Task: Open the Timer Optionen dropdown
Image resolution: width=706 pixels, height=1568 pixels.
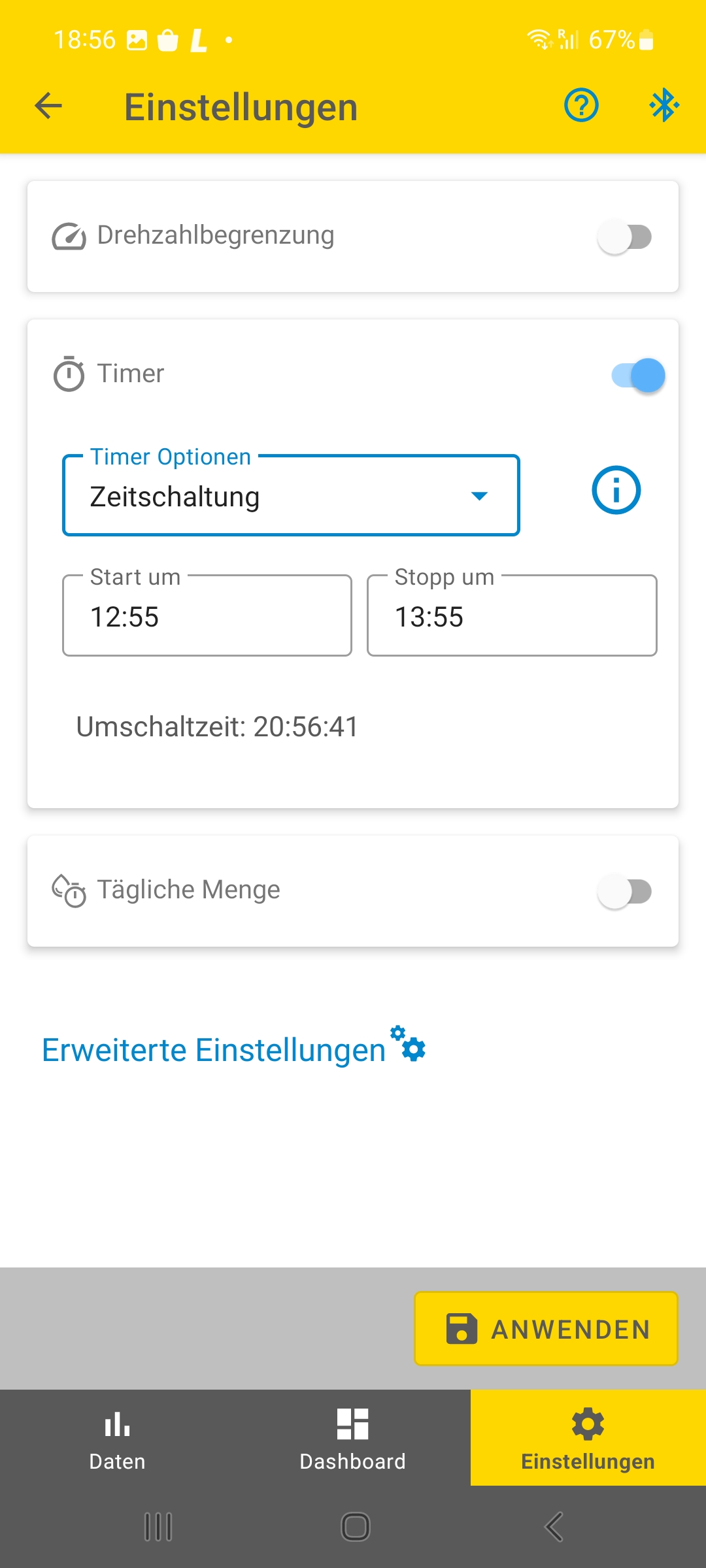Action: [291, 496]
